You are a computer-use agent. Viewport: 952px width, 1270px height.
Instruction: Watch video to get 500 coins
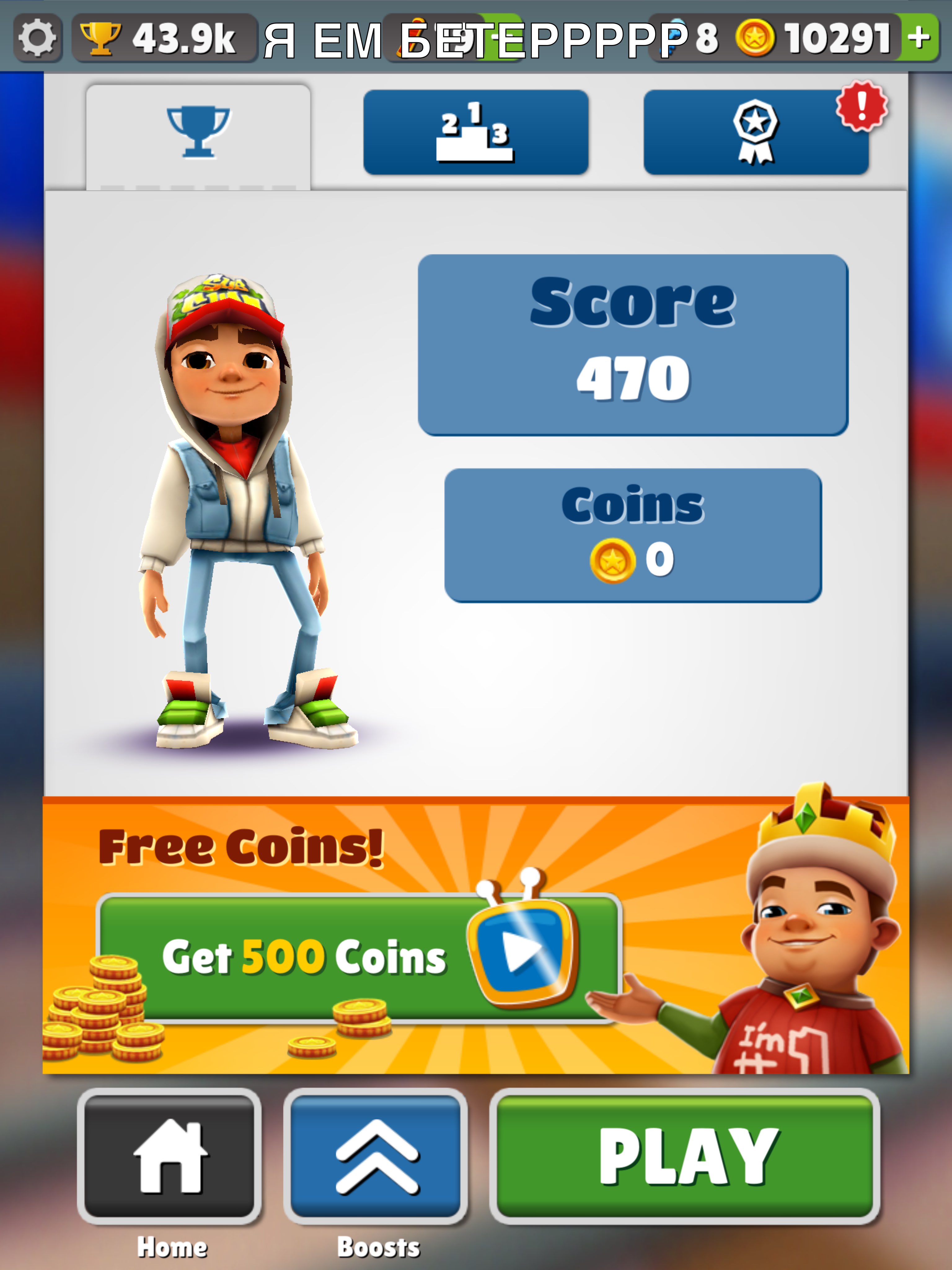pos(359,958)
